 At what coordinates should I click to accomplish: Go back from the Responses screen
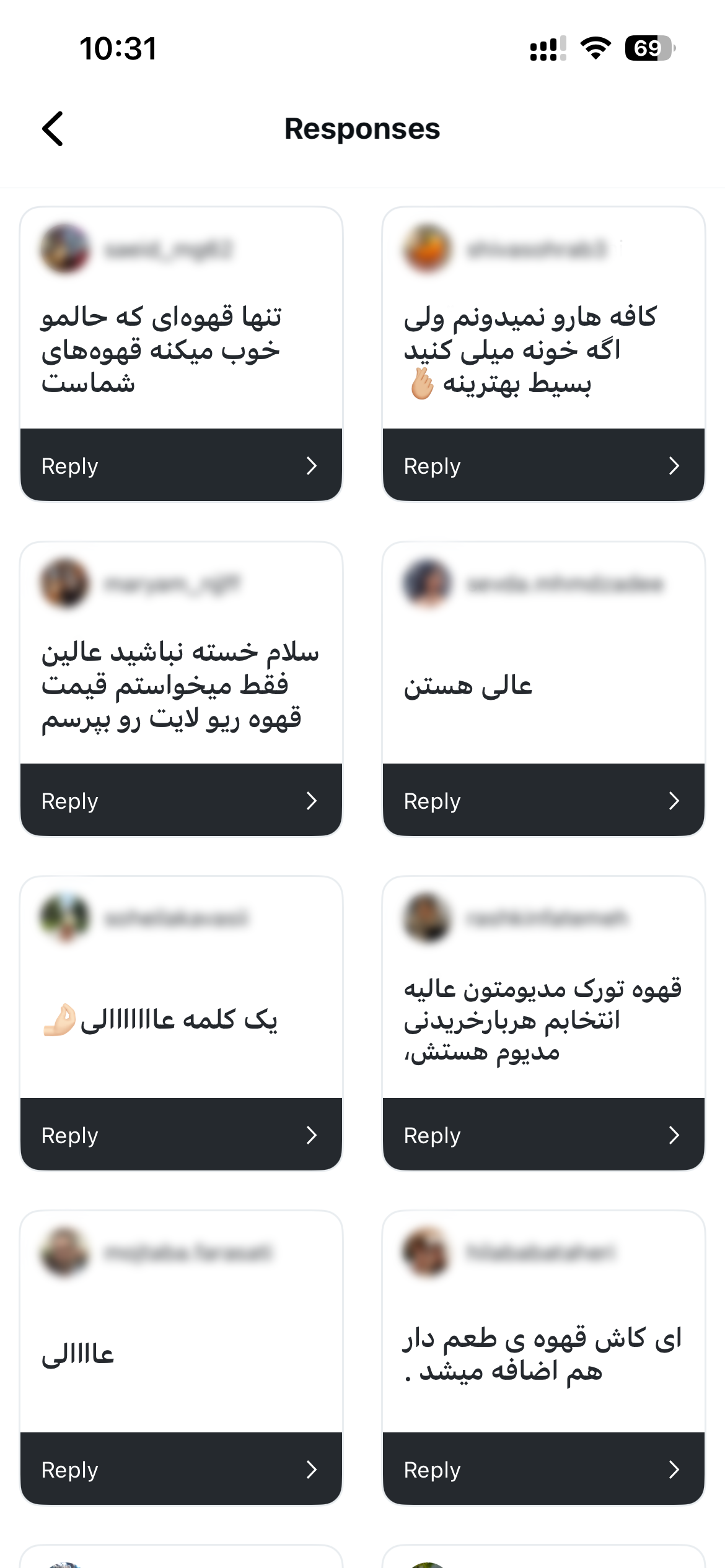pyautogui.click(x=53, y=129)
